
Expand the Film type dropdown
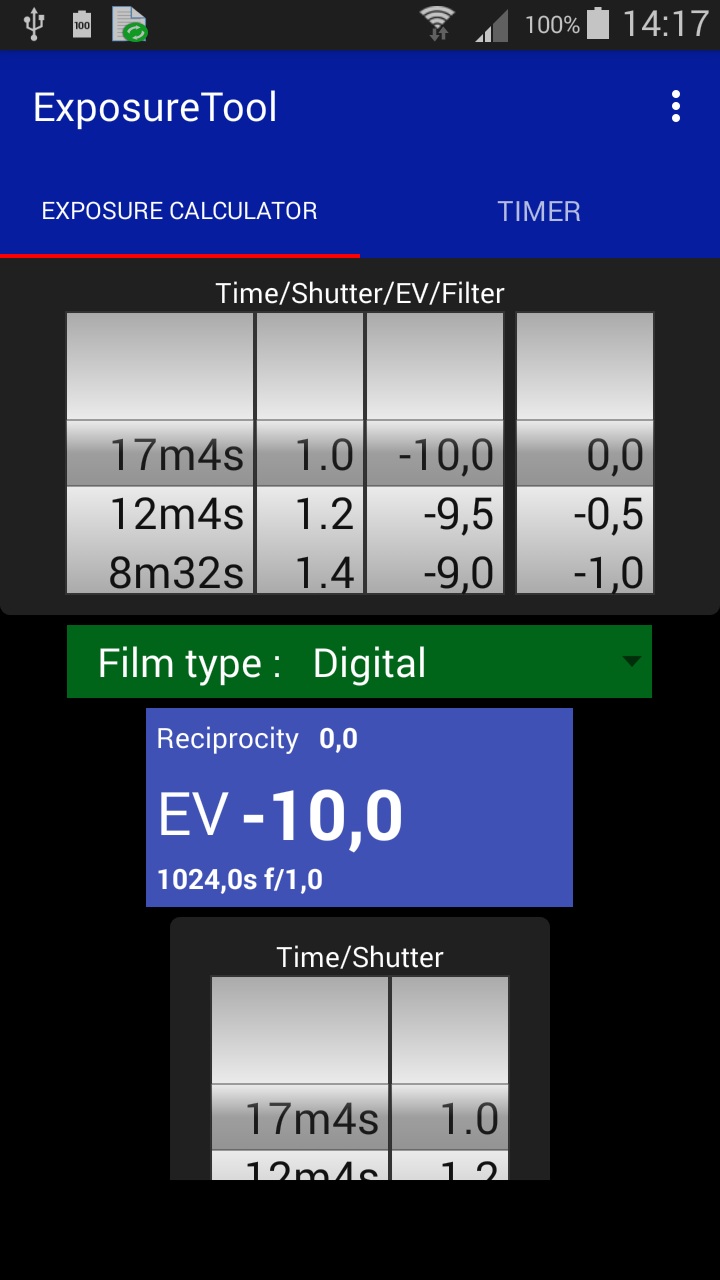coord(359,662)
